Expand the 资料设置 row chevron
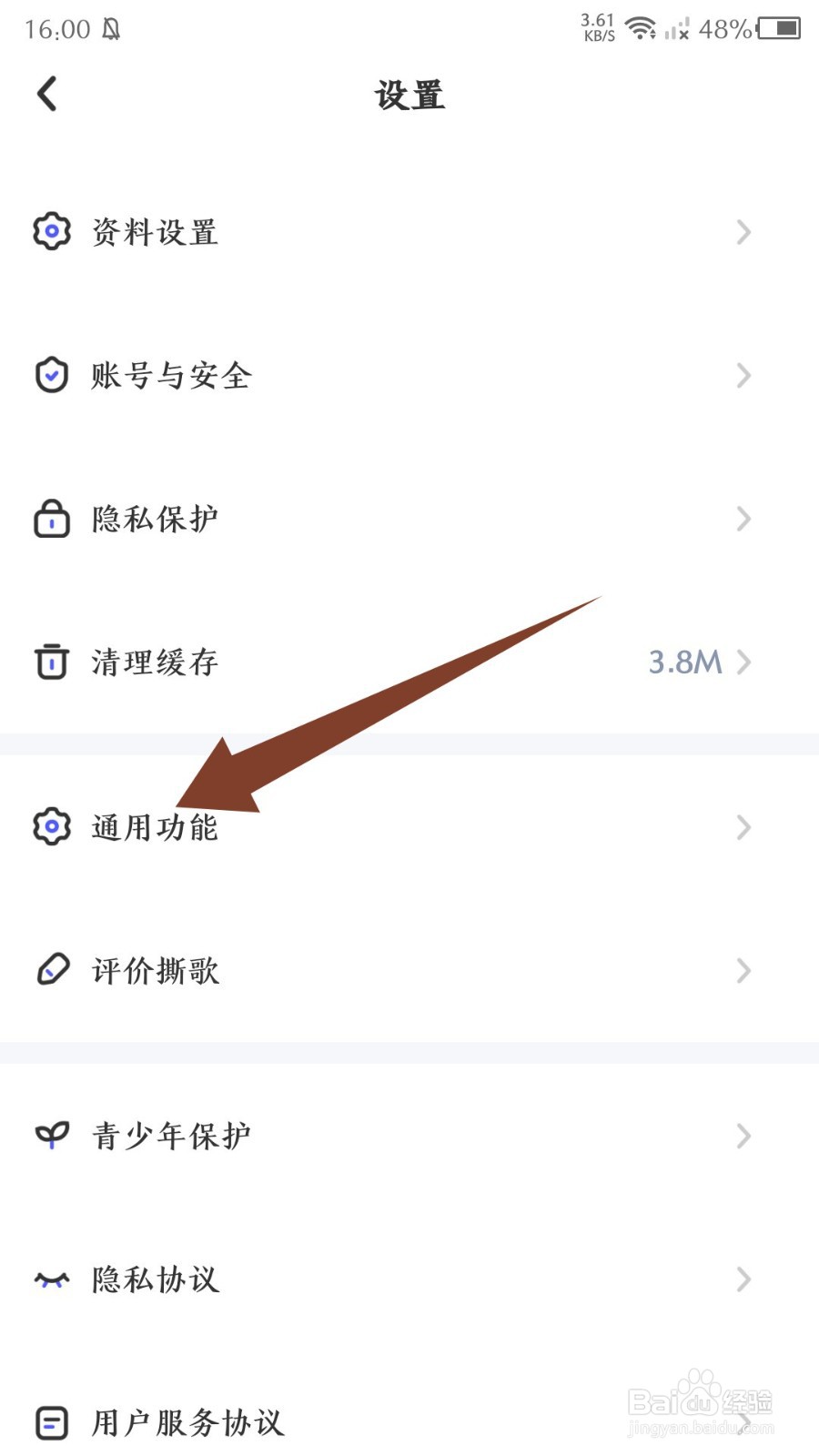Image resolution: width=819 pixels, height=1456 pixels. click(744, 233)
